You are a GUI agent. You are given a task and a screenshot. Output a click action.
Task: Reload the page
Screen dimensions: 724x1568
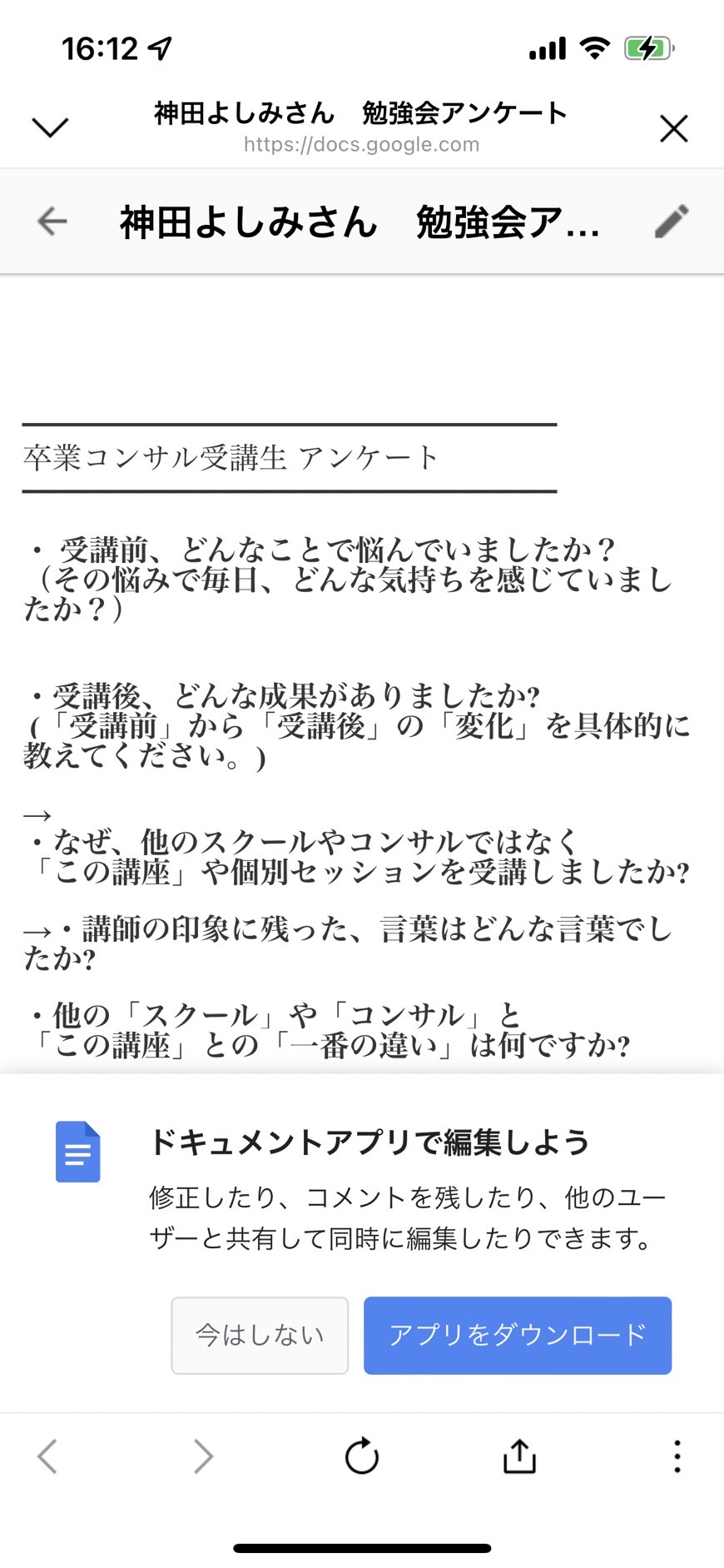362,1456
